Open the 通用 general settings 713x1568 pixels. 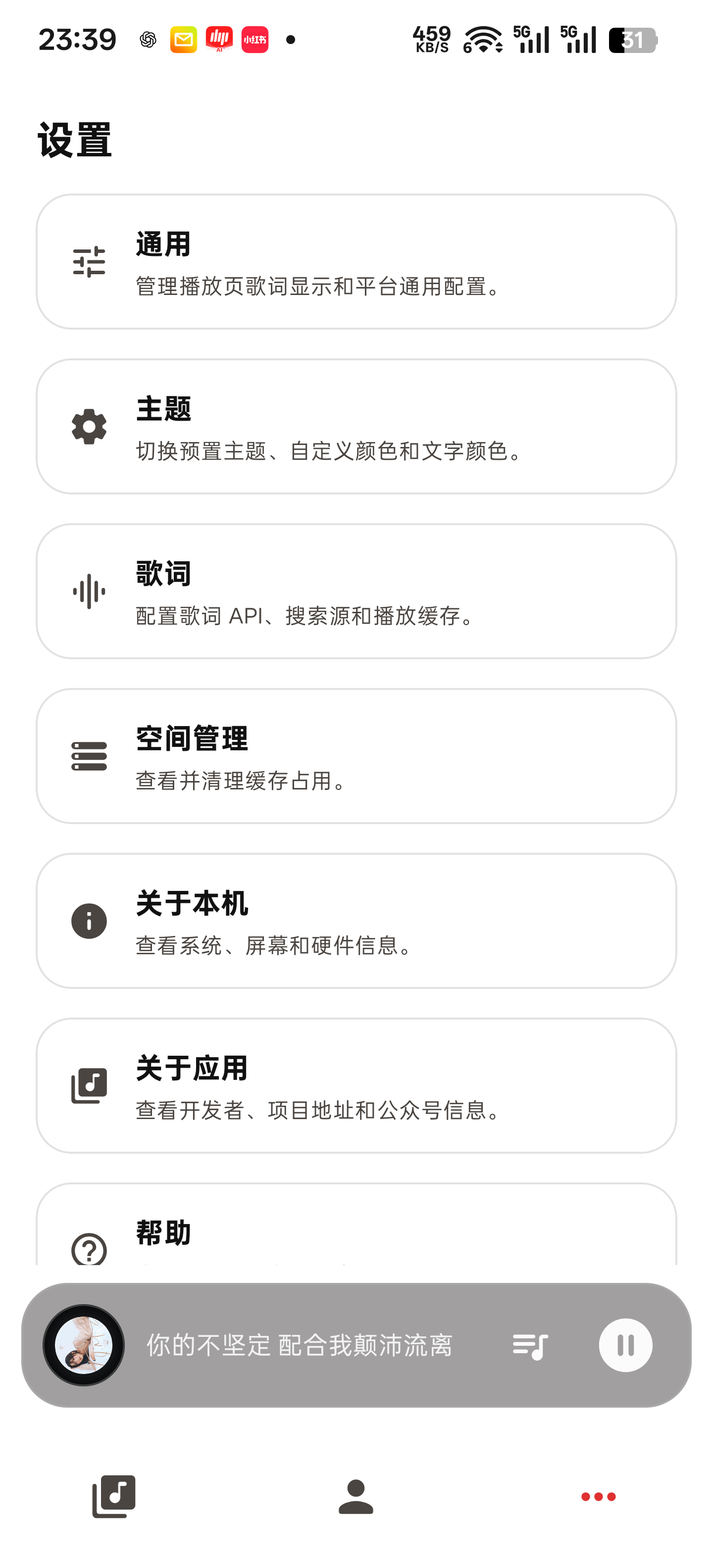[x=356, y=262]
